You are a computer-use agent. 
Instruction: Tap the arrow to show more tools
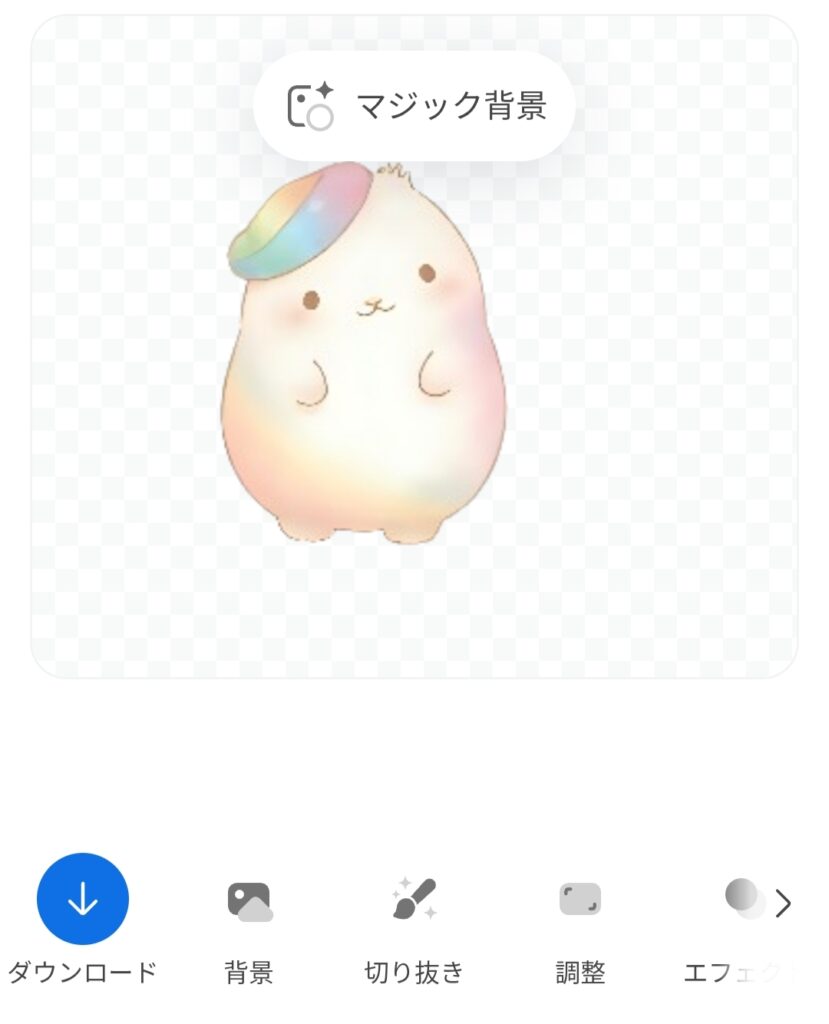[784, 904]
